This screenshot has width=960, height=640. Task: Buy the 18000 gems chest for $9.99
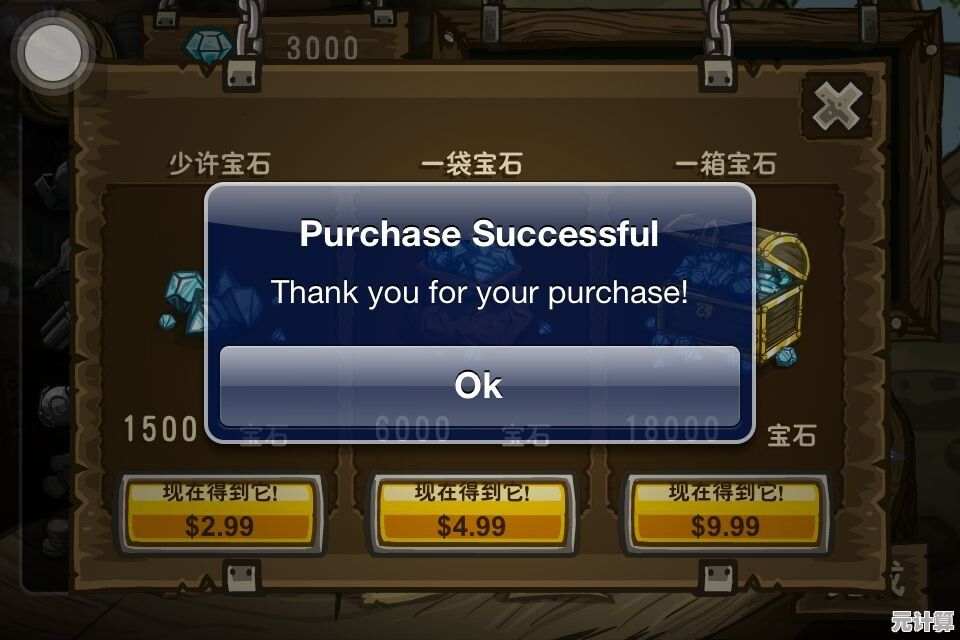(x=726, y=512)
